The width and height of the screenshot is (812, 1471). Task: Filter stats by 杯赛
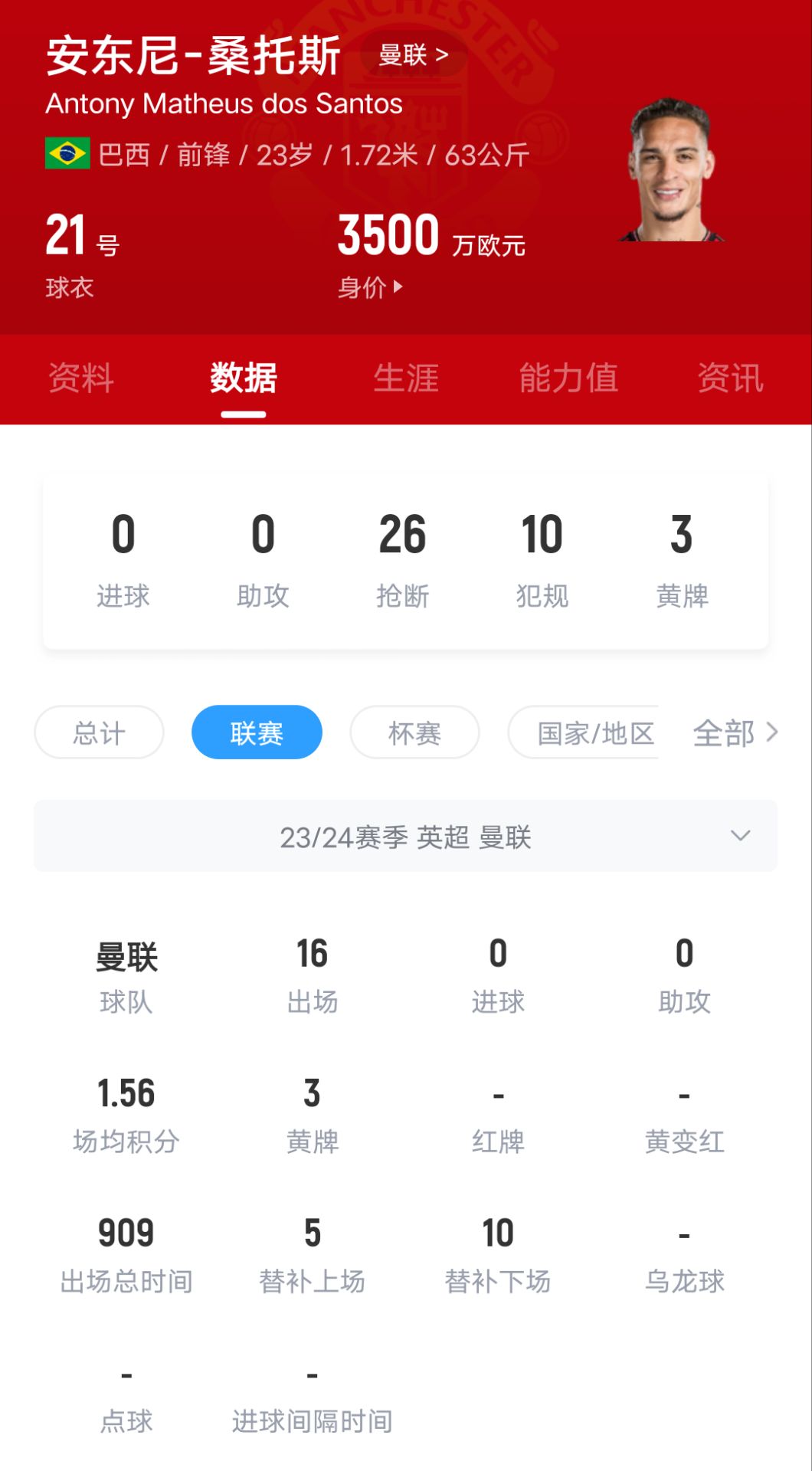tap(414, 733)
